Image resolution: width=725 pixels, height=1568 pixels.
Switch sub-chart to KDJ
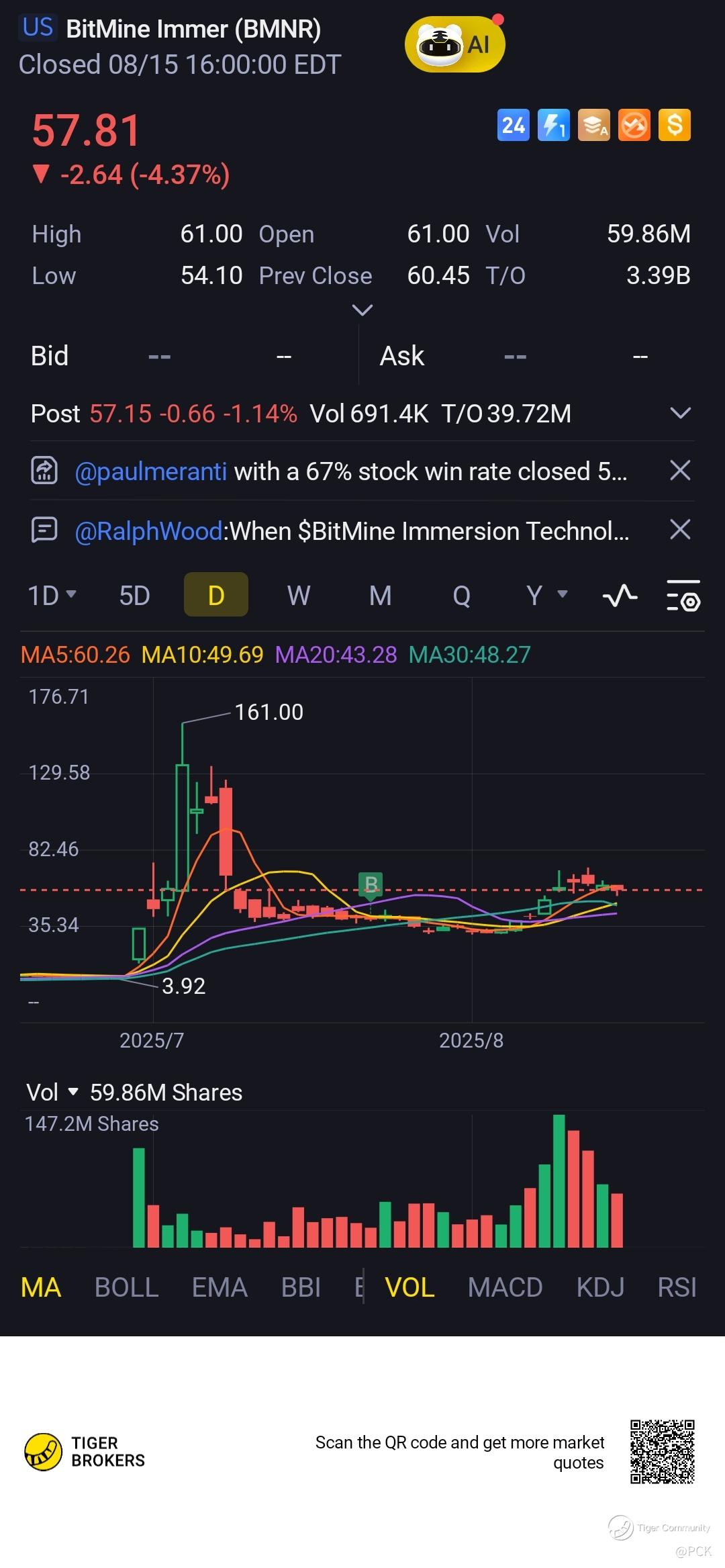(600, 1287)
